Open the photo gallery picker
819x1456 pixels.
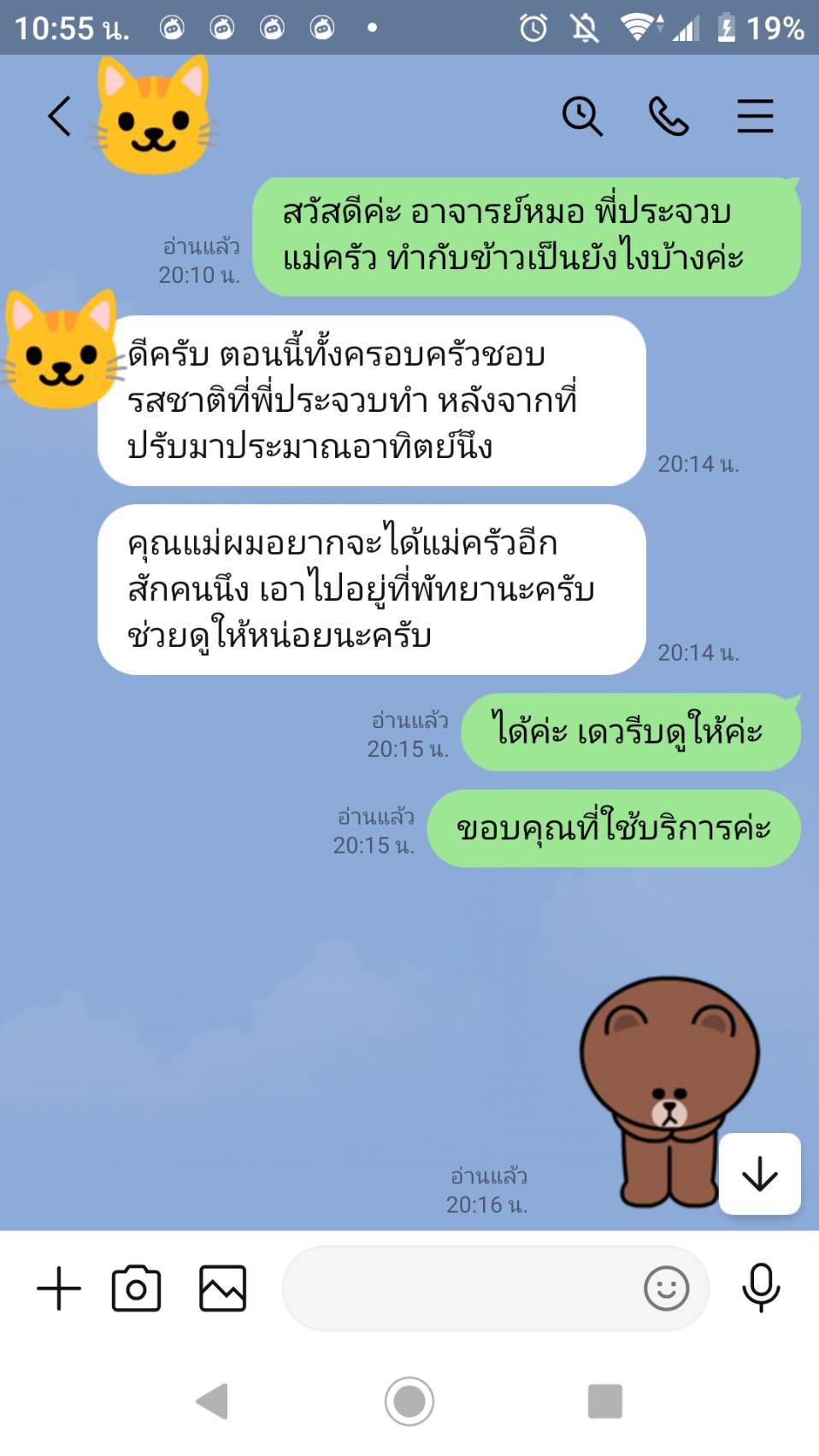222,1289
